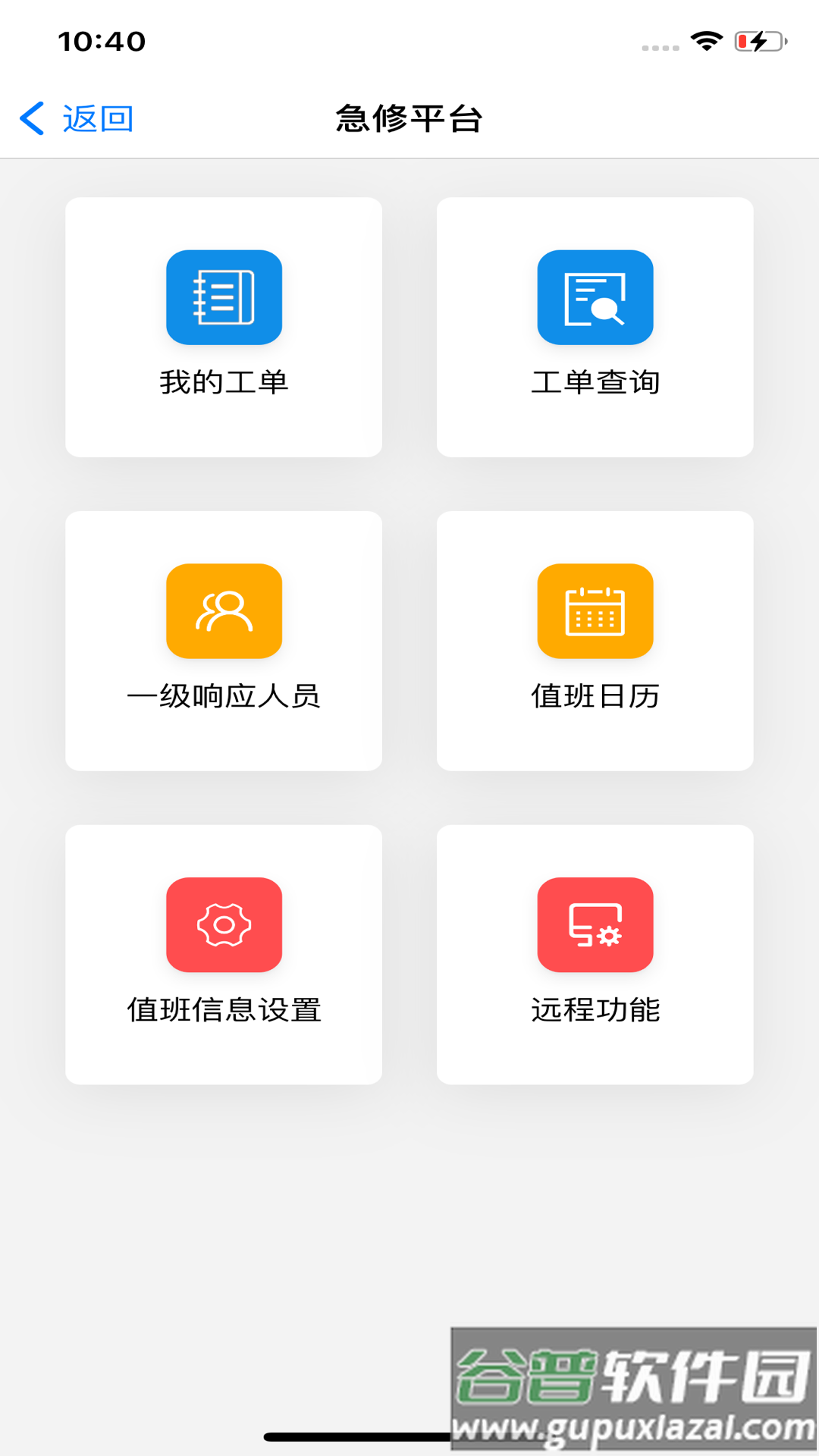The height and width of the screenshot is (1456, 819).
Task: Select the 一级响应人员 people icon
Action: 224,611
